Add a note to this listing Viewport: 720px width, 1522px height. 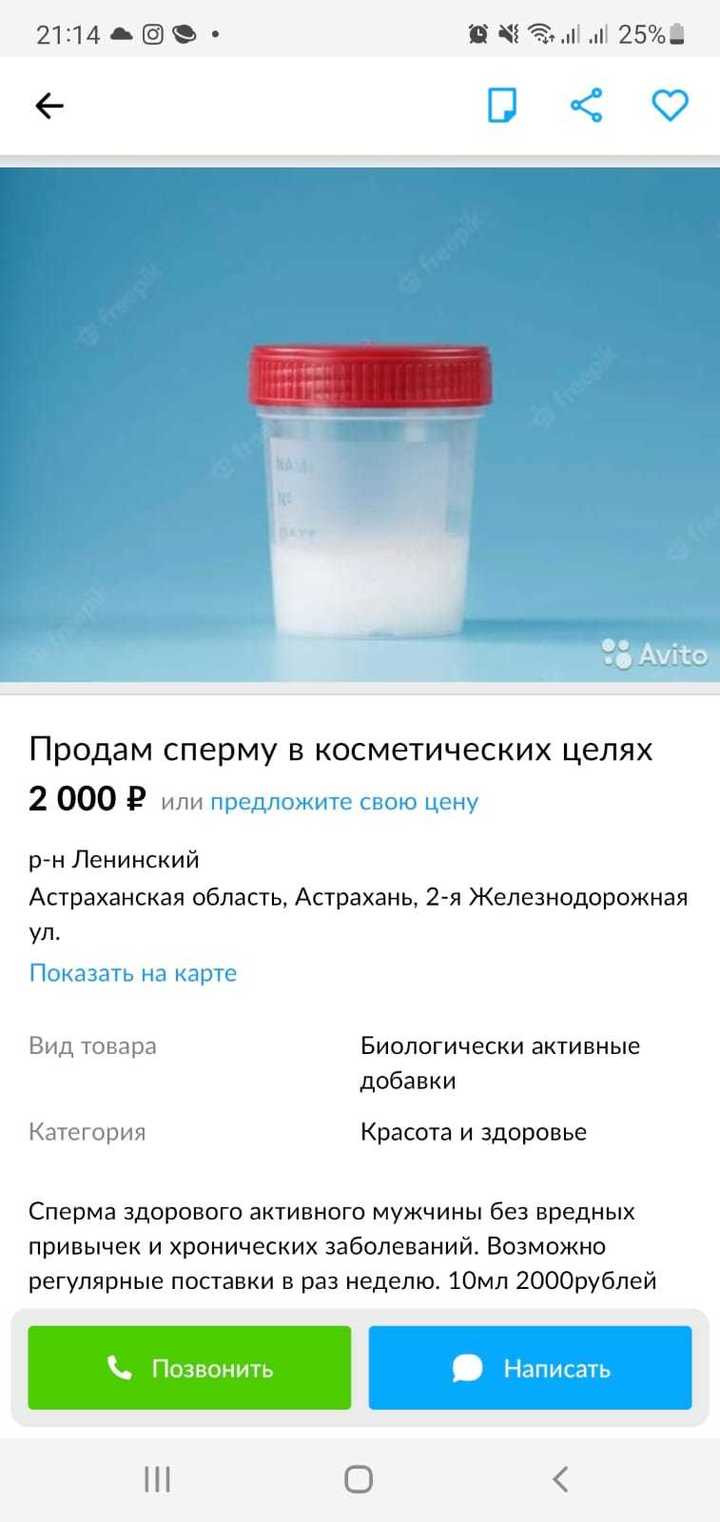[502, 105]
